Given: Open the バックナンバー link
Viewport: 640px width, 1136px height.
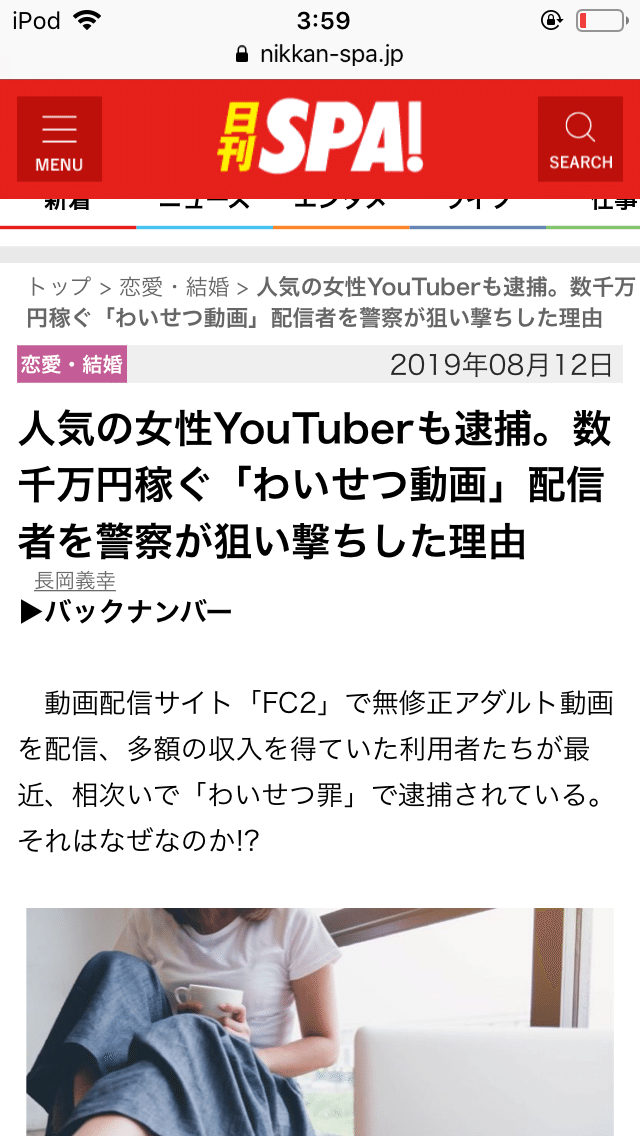Looking at the screenshot, I should (126, 611).
